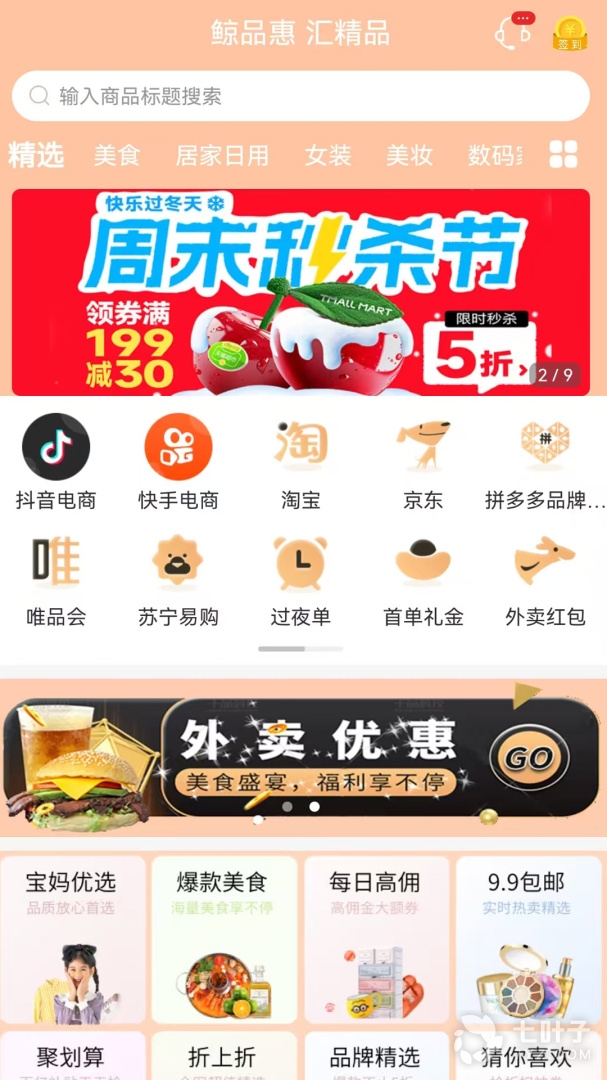Viewport: 607px width, 1080px height.
Task: Open the all-categories grid icon
Action: pos(564,155)
